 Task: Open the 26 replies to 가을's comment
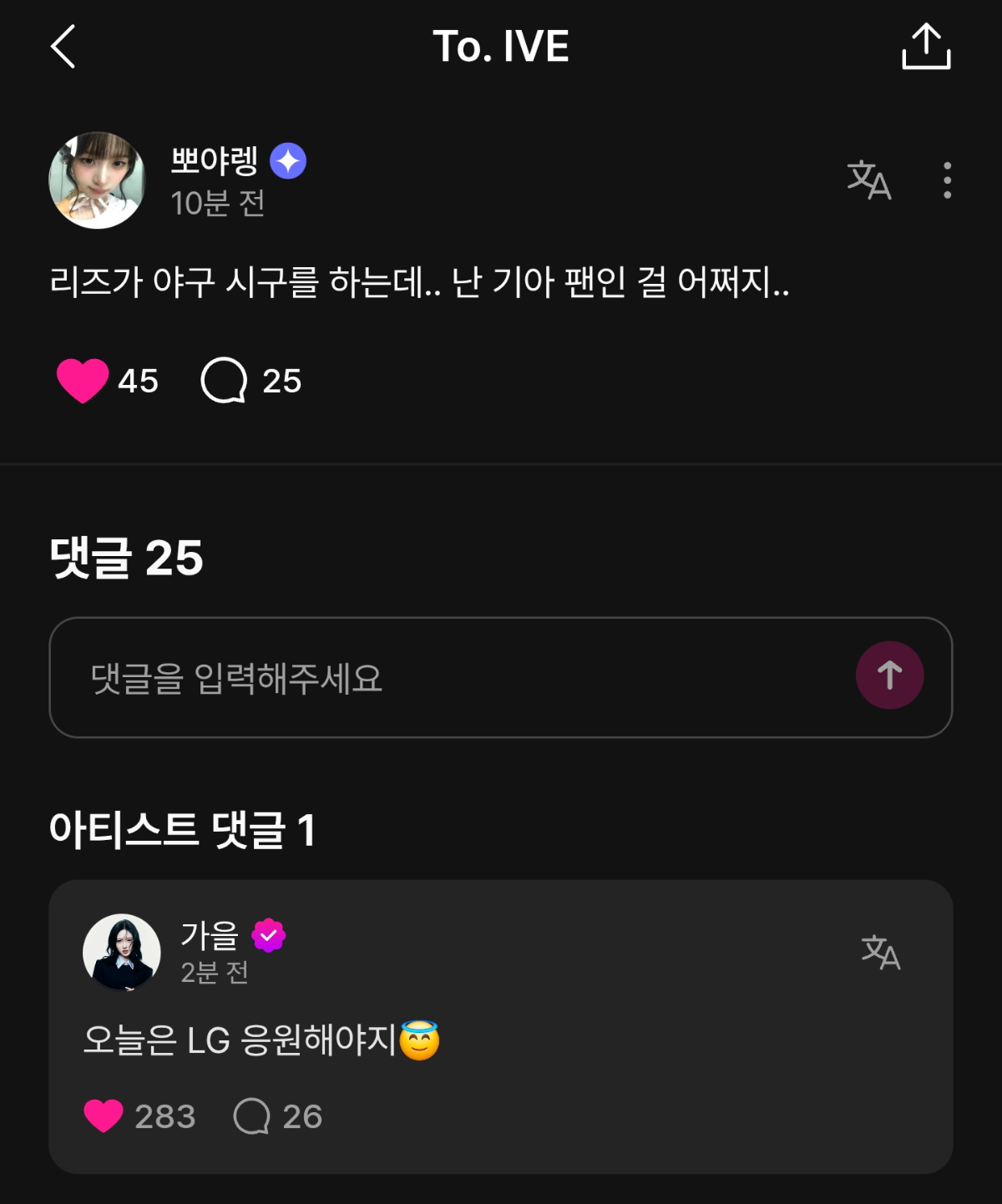pos(252,1116)
